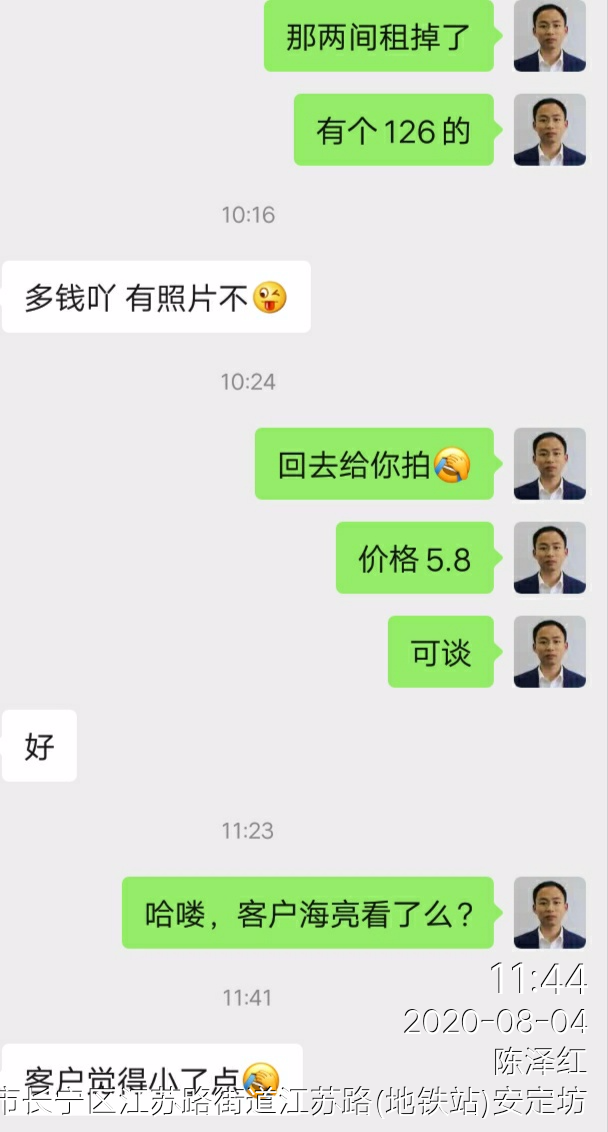Tap the avatar beside the "可谈" message
The width and height of the screenshot is (608, 1132).
(549, 652)
